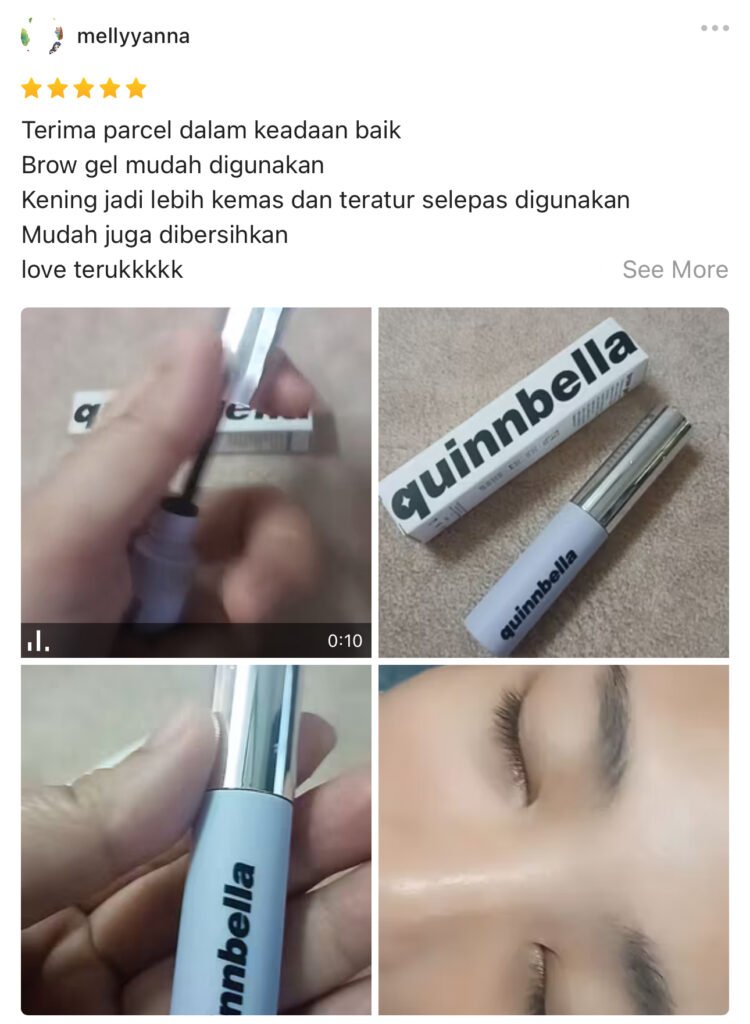This screenshot has width=750, height=1024.
Task: Open mellyyanna's profile
Action: pyautogui.click(x=132, y=37)
